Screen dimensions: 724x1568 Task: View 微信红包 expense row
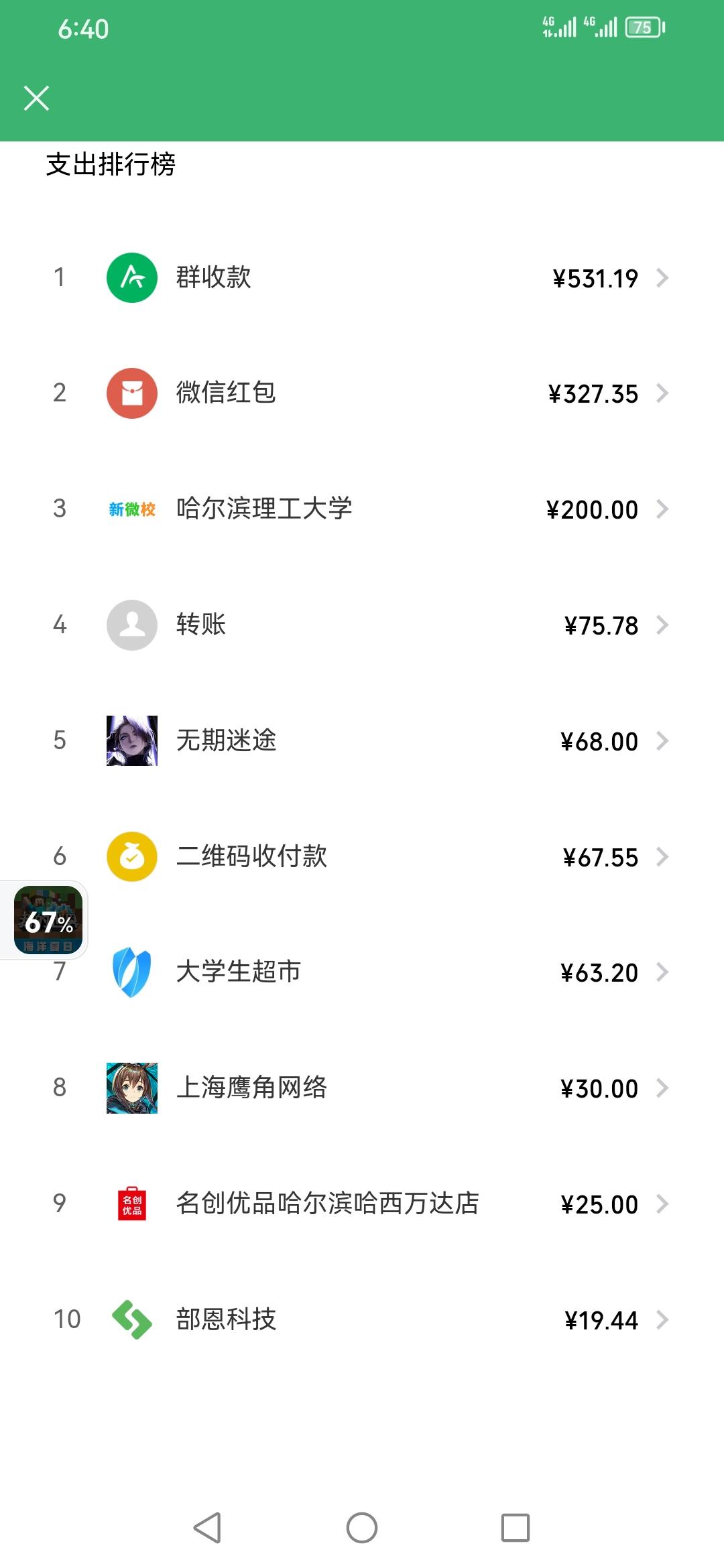362,393
